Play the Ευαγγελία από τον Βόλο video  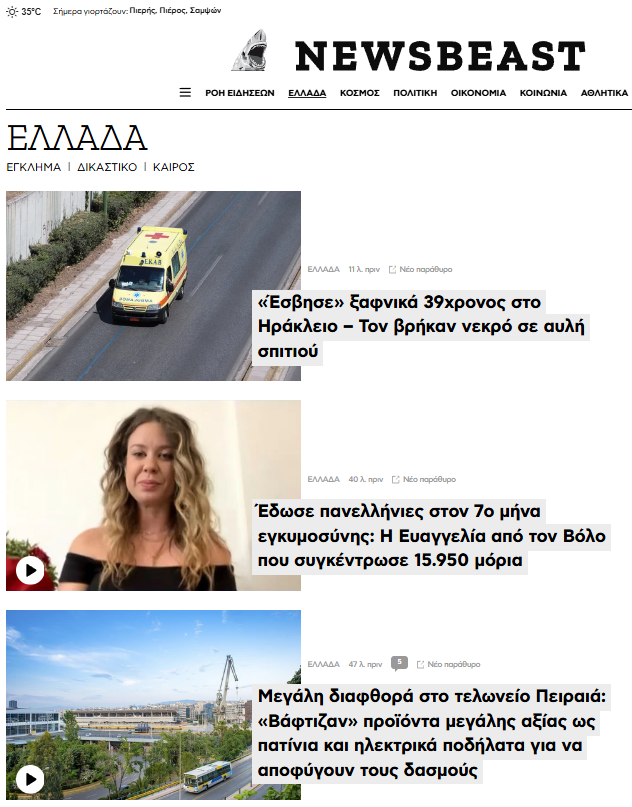click(x=29, y=570)
